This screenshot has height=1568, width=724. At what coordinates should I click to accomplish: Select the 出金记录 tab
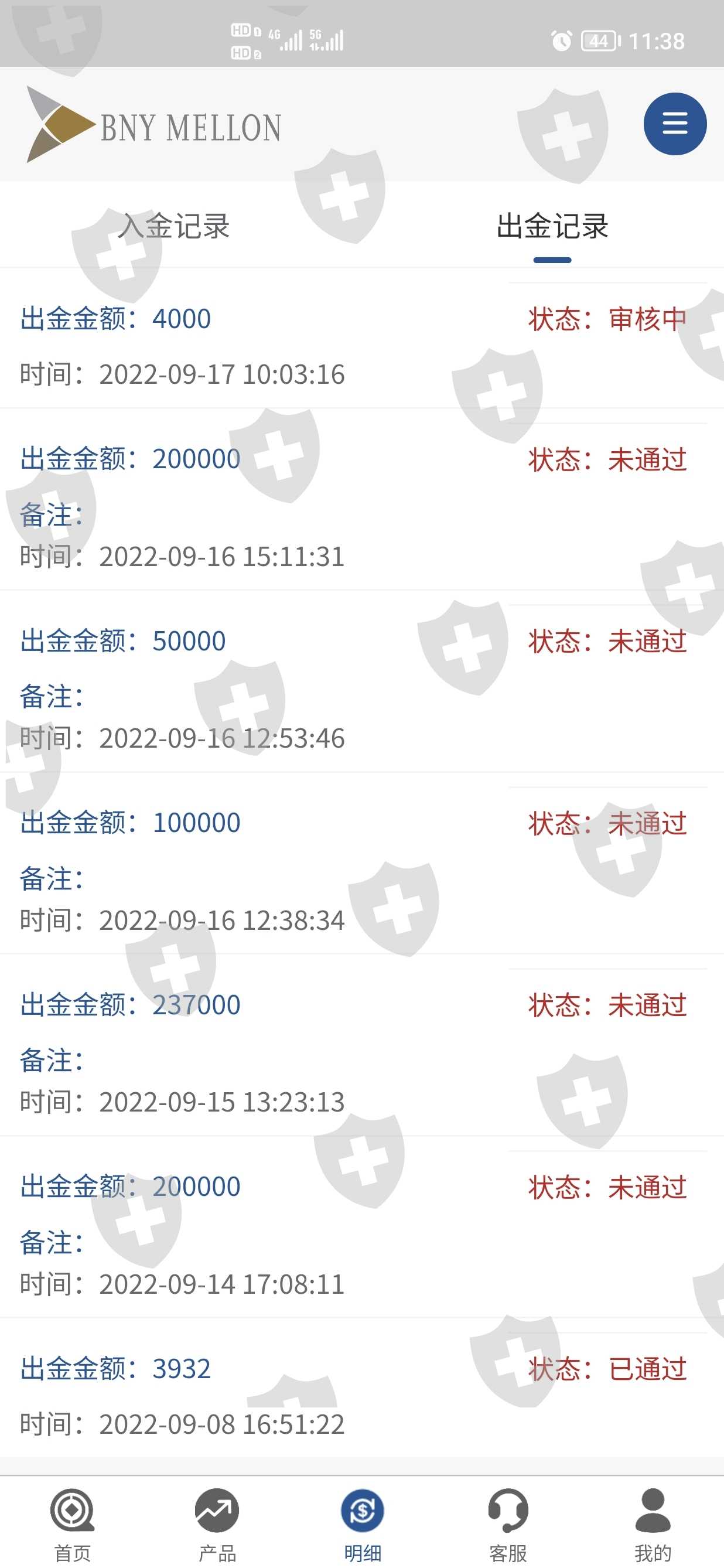[x=552, y=226]
